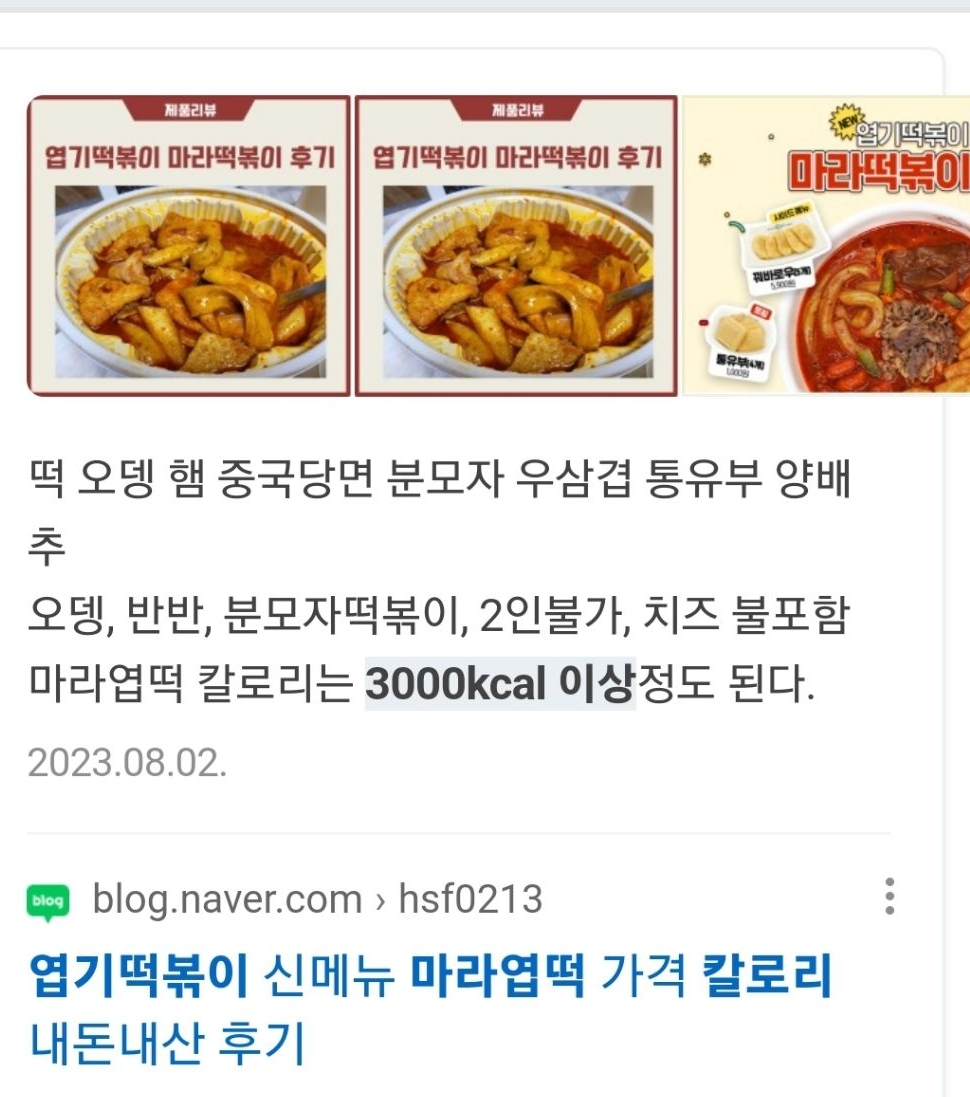Open the first 마라떡볶이 후기 thumbnail
The height and width of the screenshot is (1097, 970).
click(x=189, y=246)
